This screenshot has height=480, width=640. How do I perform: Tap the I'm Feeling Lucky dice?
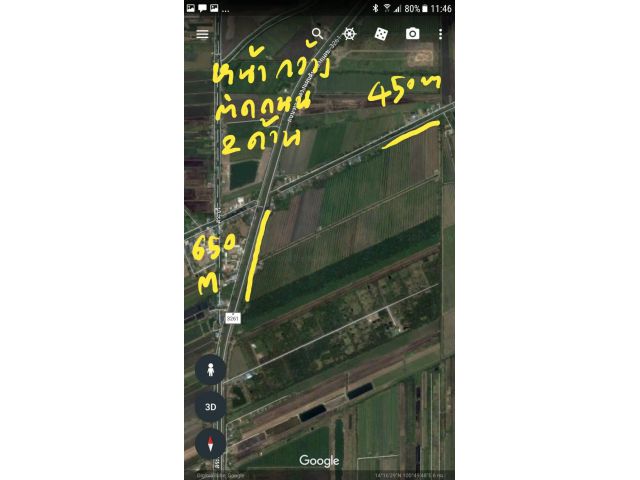(x=381, y=33)
